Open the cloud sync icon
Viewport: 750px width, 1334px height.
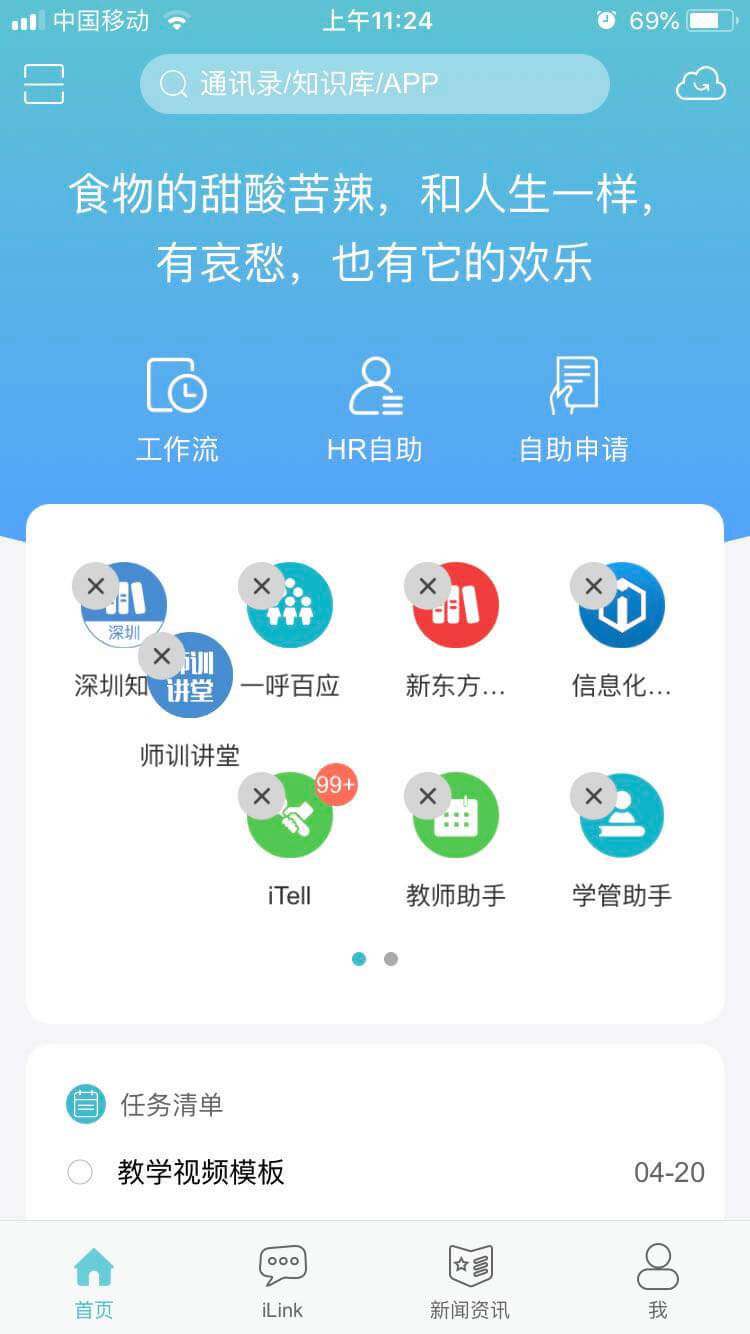(x=700, y=84)
